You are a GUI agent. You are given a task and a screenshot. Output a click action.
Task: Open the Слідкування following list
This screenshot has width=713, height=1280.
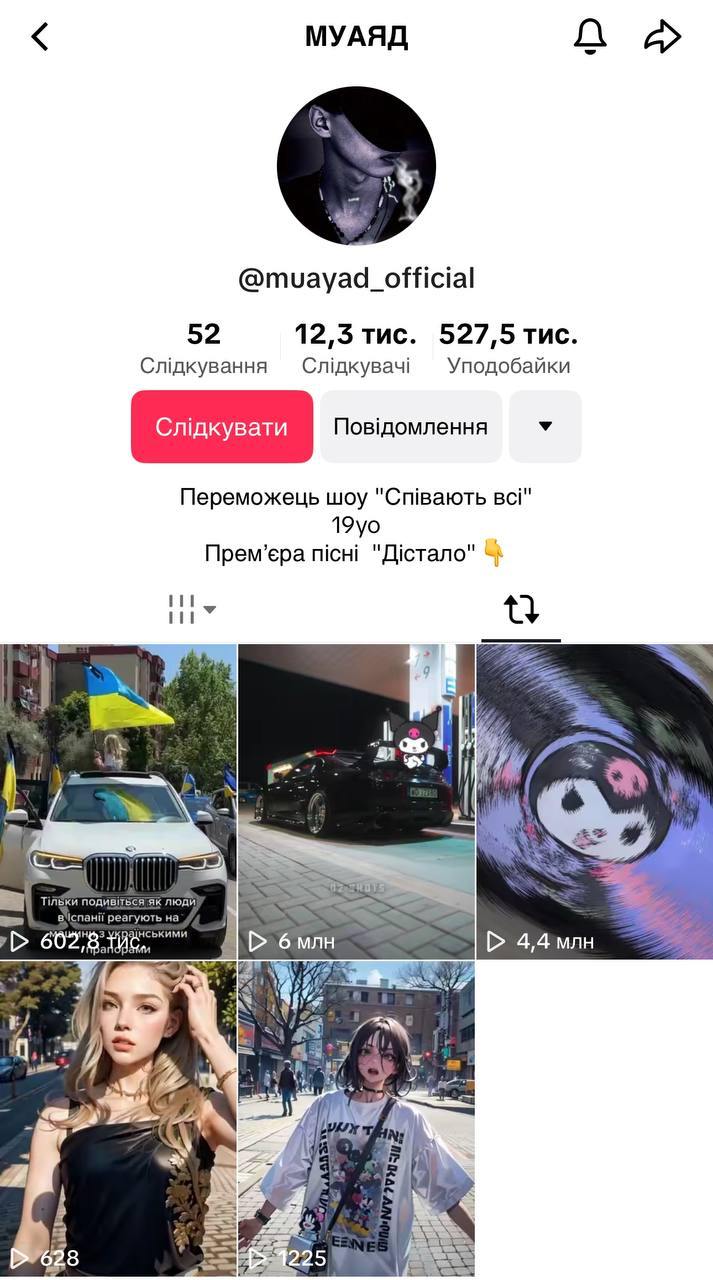[204, 348]
